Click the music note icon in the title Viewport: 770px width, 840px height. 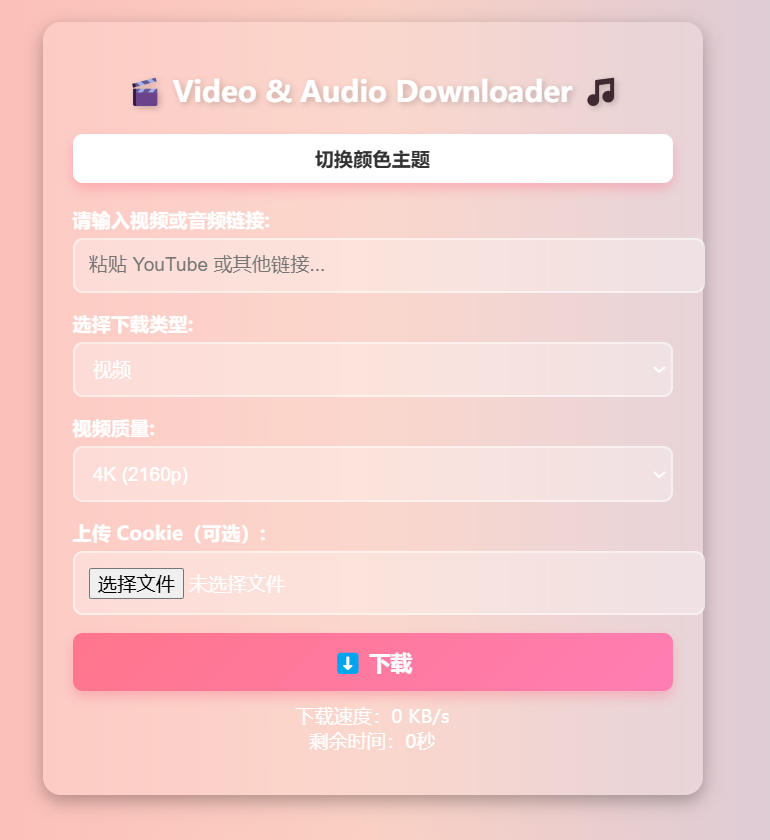point(598,91)
